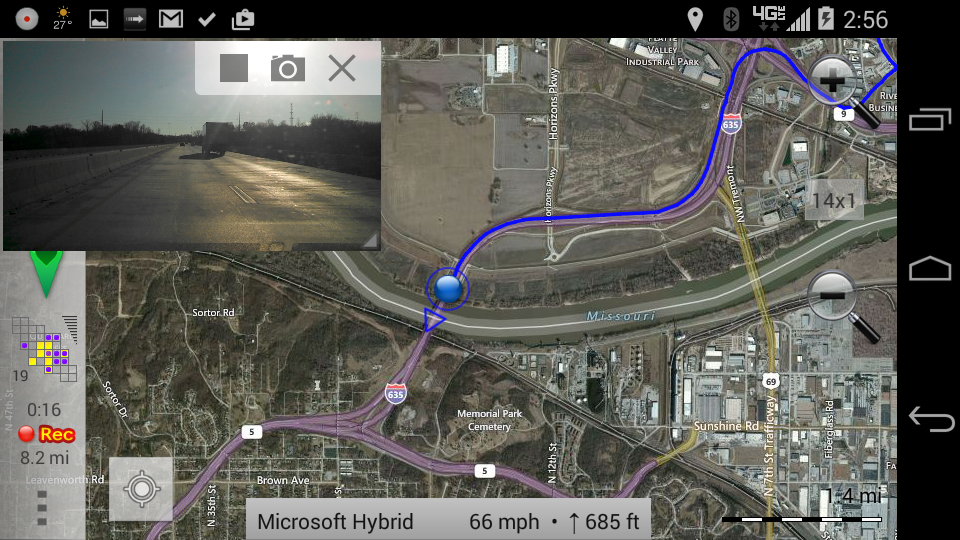The height and width of the screenshot is (540, 960).
Task: Take a photo with camera icon
Action: pyautogui.click(x=288, y=68)
